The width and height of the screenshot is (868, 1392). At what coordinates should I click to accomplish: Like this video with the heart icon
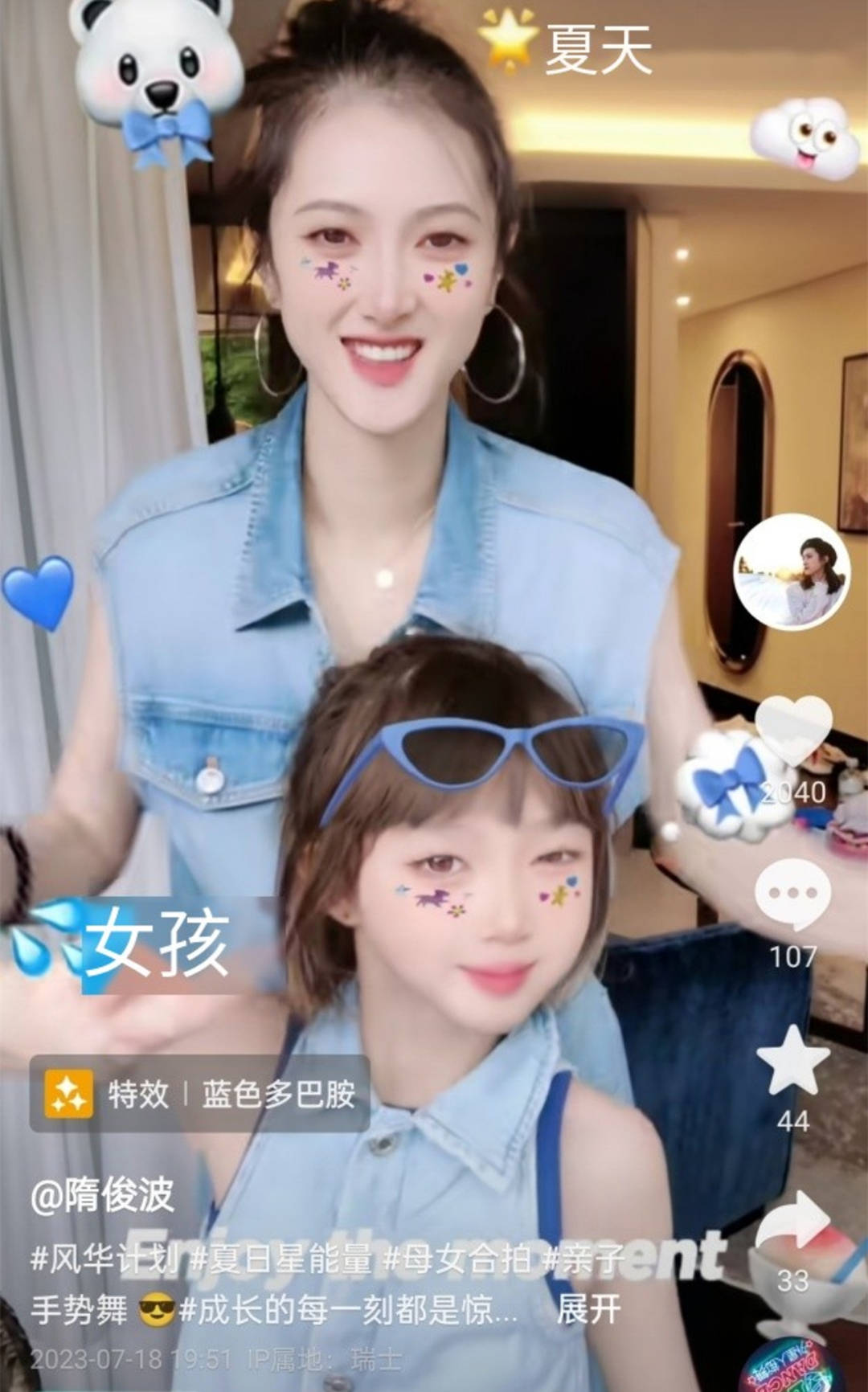pos(792,730)
